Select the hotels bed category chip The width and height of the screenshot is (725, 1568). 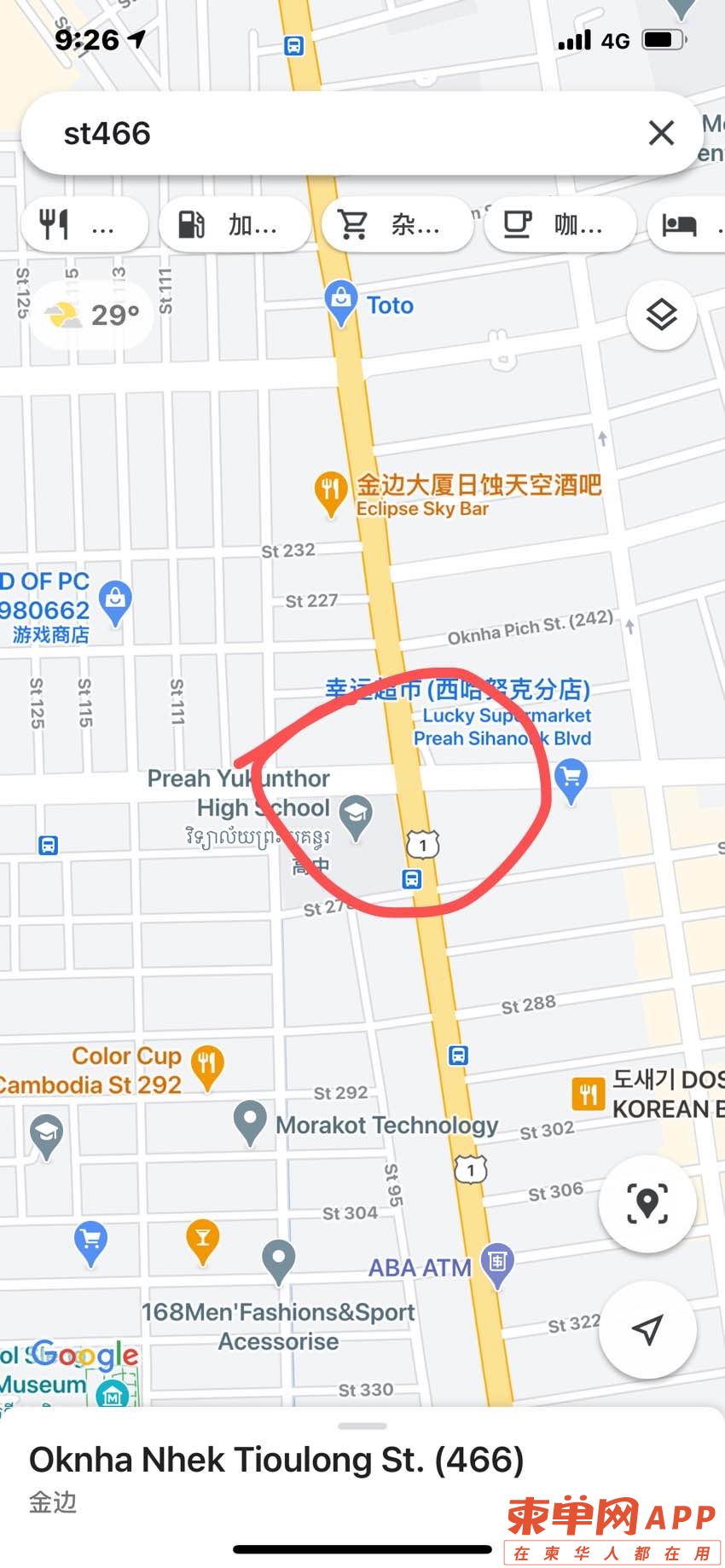[x=687, y=225]
